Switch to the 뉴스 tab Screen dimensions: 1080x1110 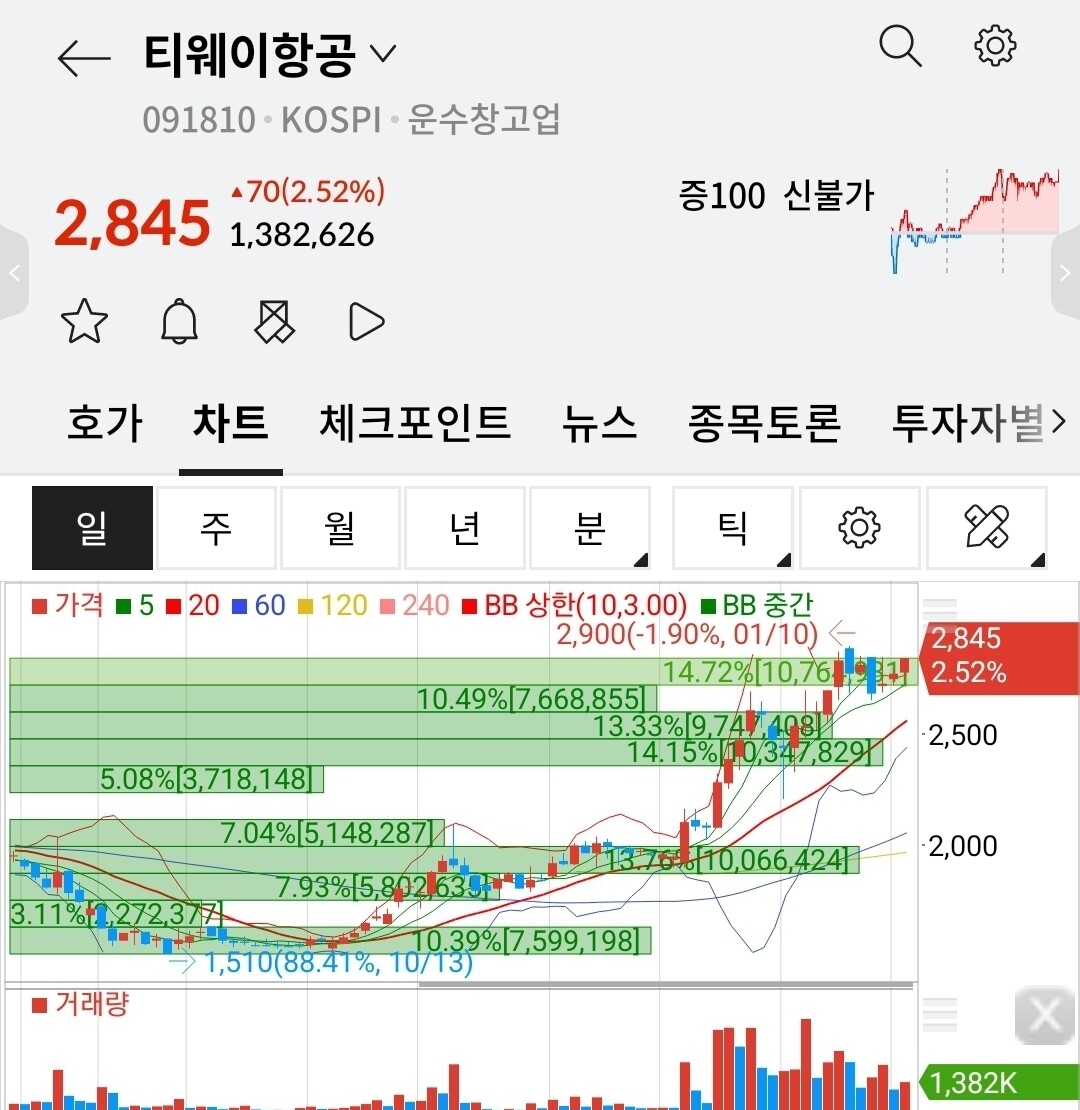click(599, 423)
